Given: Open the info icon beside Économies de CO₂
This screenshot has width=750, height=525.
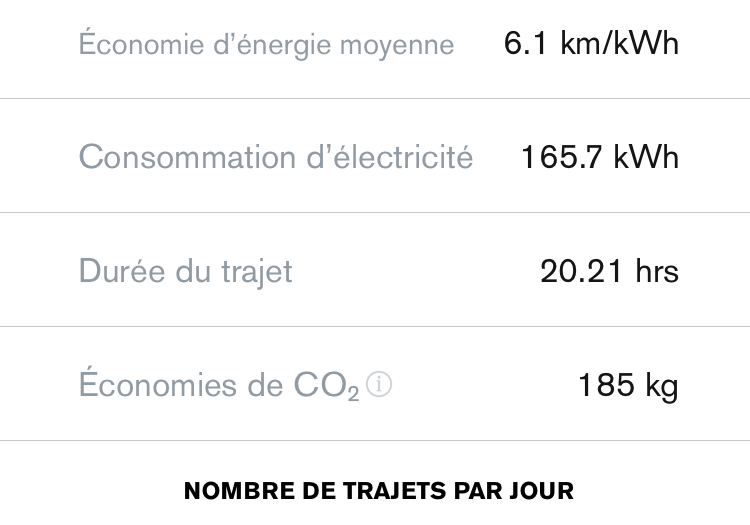Looking at the screenshot, I should point(379,385).
